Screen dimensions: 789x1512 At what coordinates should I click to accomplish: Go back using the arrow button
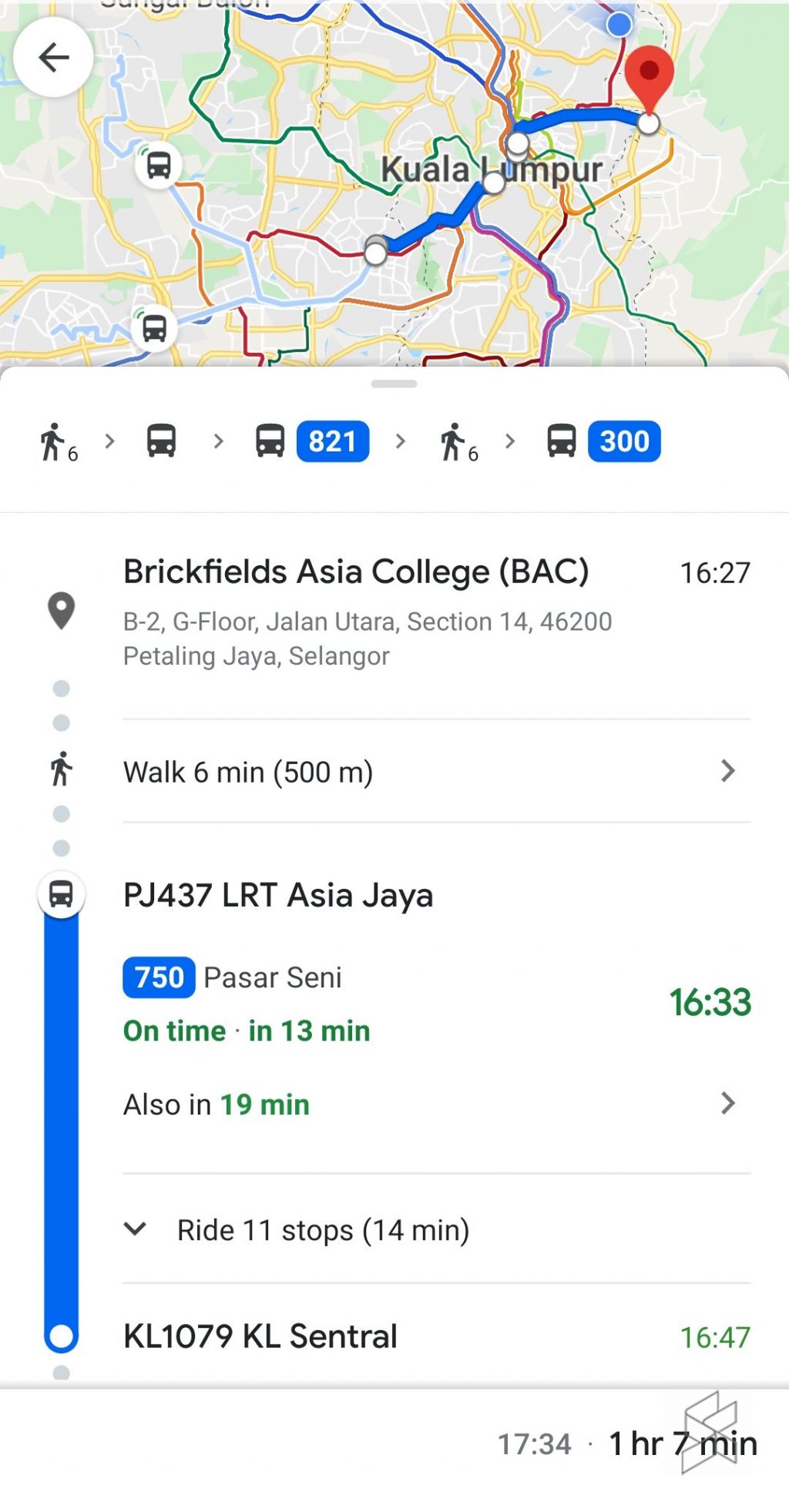click(53, 57)
